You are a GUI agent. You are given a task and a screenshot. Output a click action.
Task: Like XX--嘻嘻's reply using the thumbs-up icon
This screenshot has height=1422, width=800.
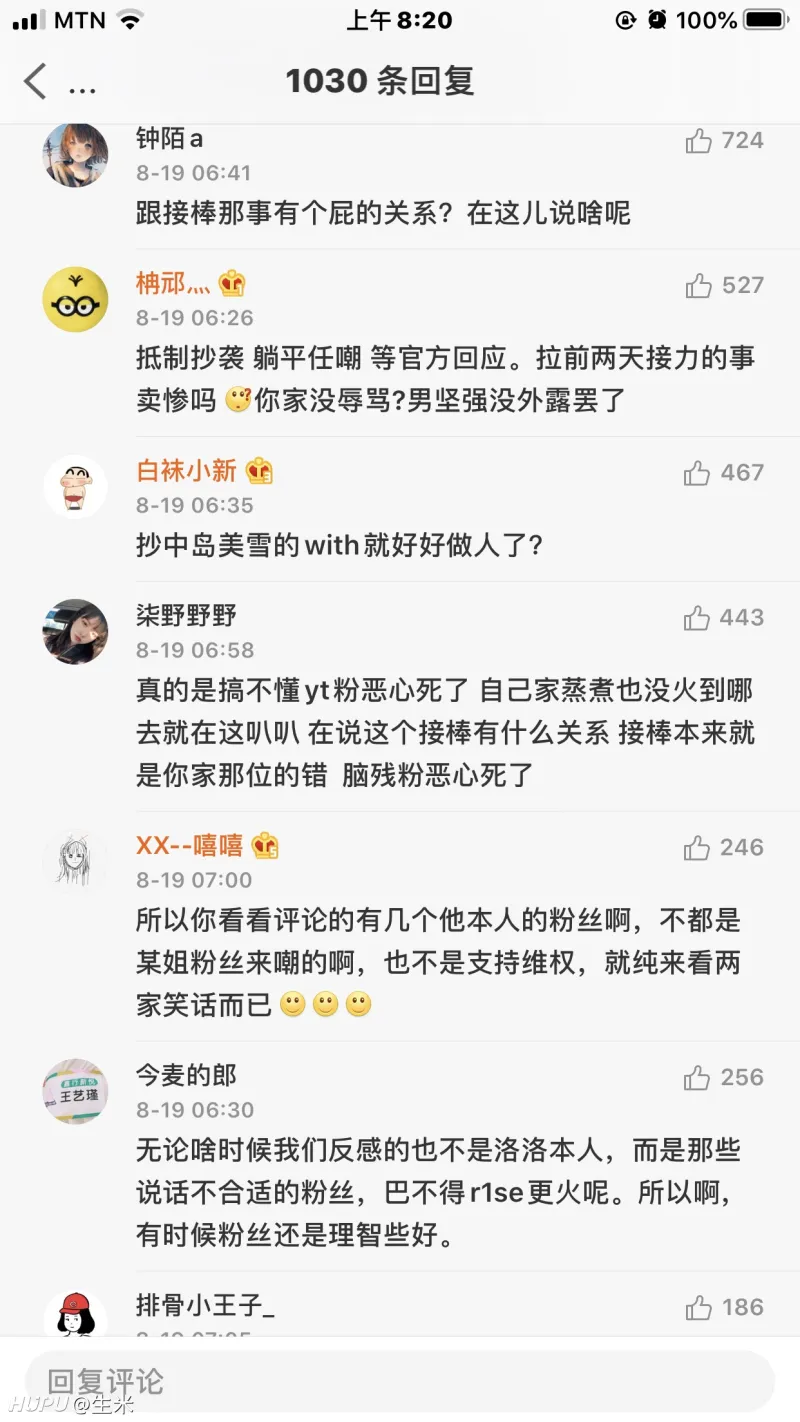point(699,847)
